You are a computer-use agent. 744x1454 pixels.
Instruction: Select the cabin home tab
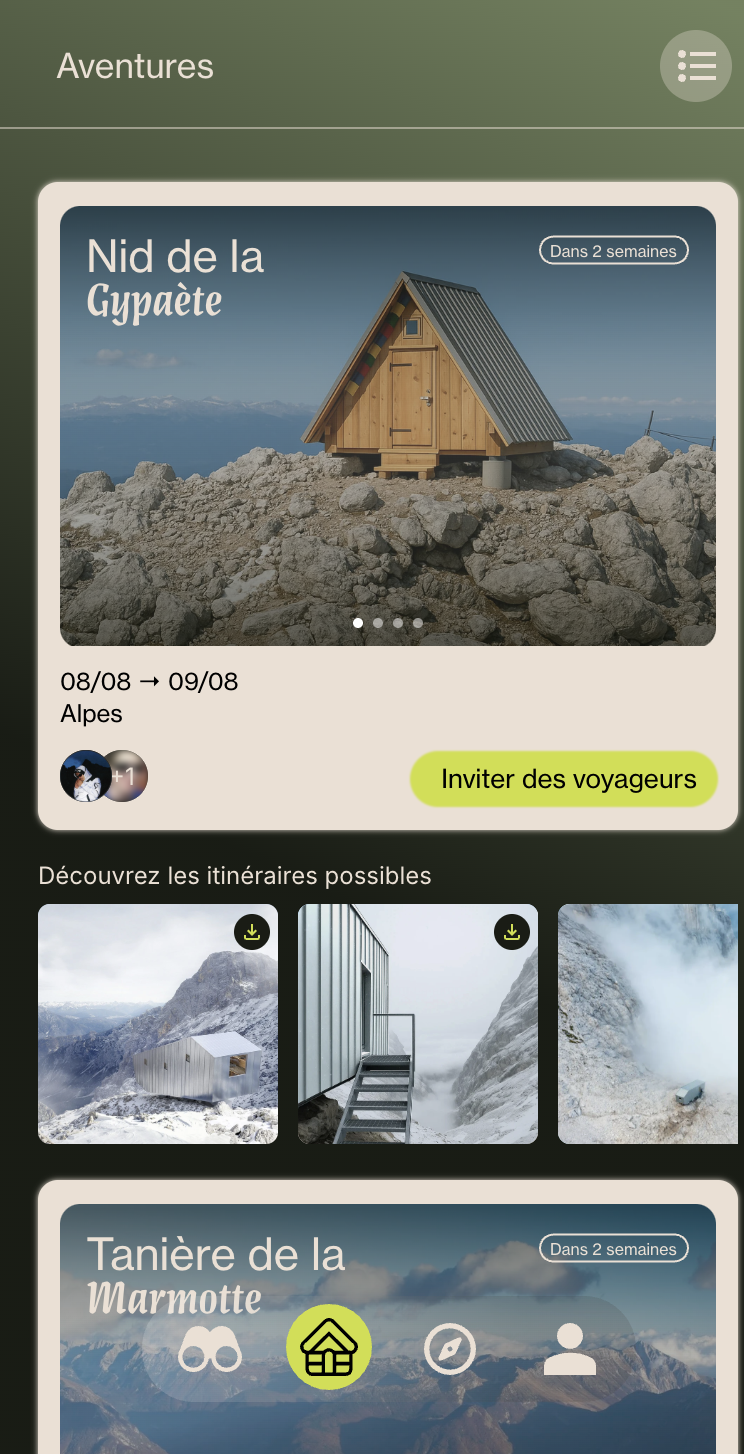tap(329, 1348)
